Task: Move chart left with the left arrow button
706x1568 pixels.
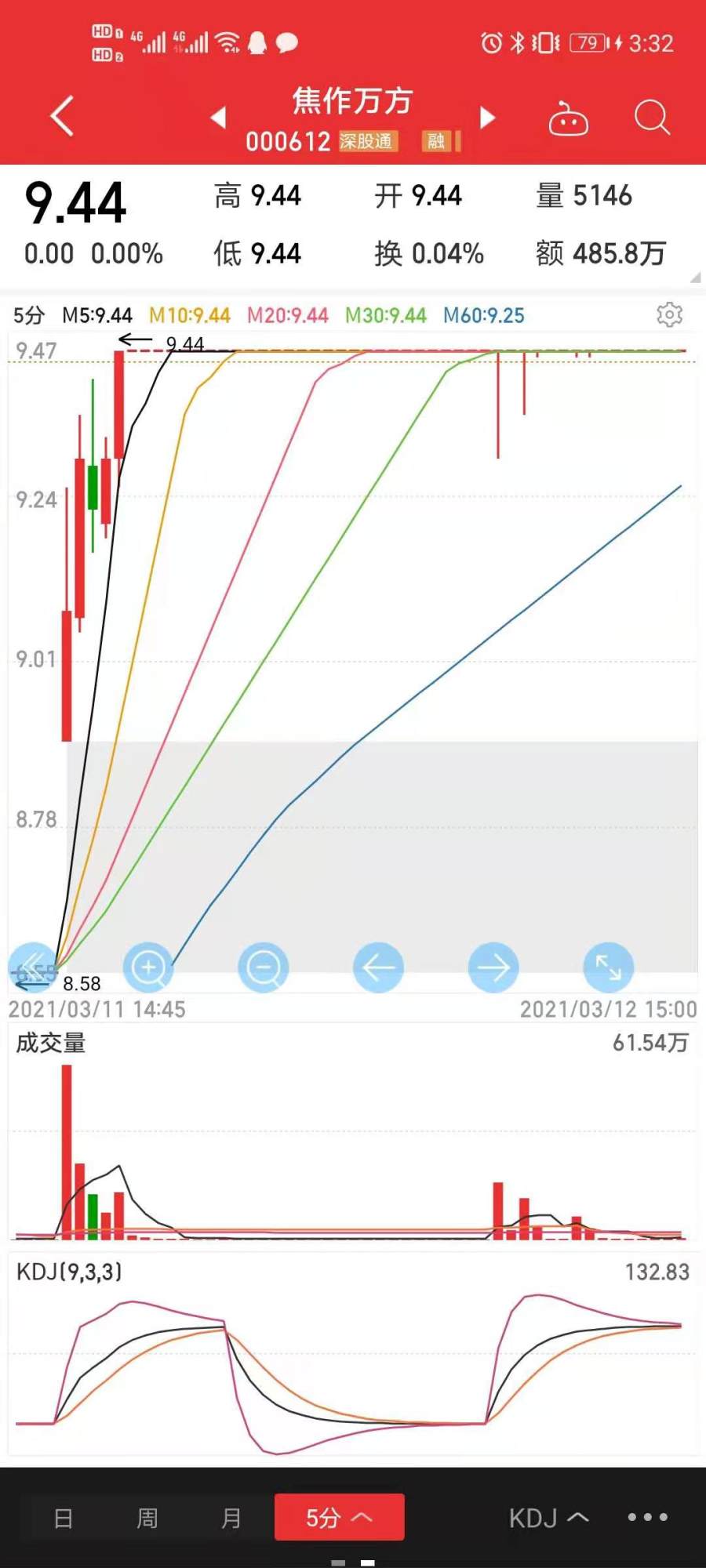Action: coord(378,967)
